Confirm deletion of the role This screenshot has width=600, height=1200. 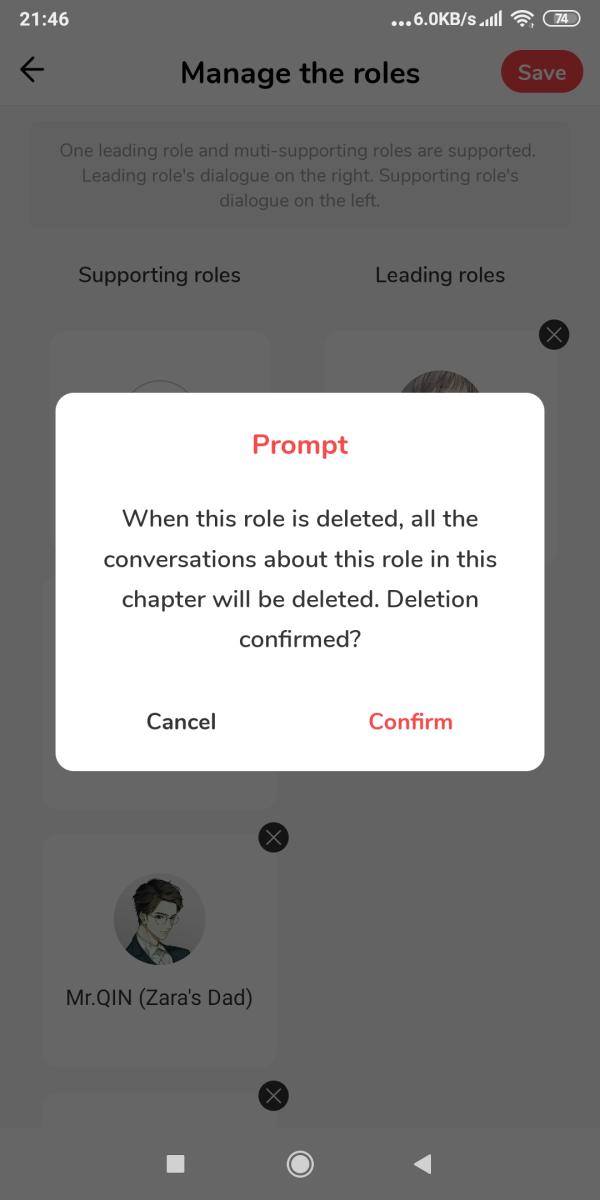(410, 721)
